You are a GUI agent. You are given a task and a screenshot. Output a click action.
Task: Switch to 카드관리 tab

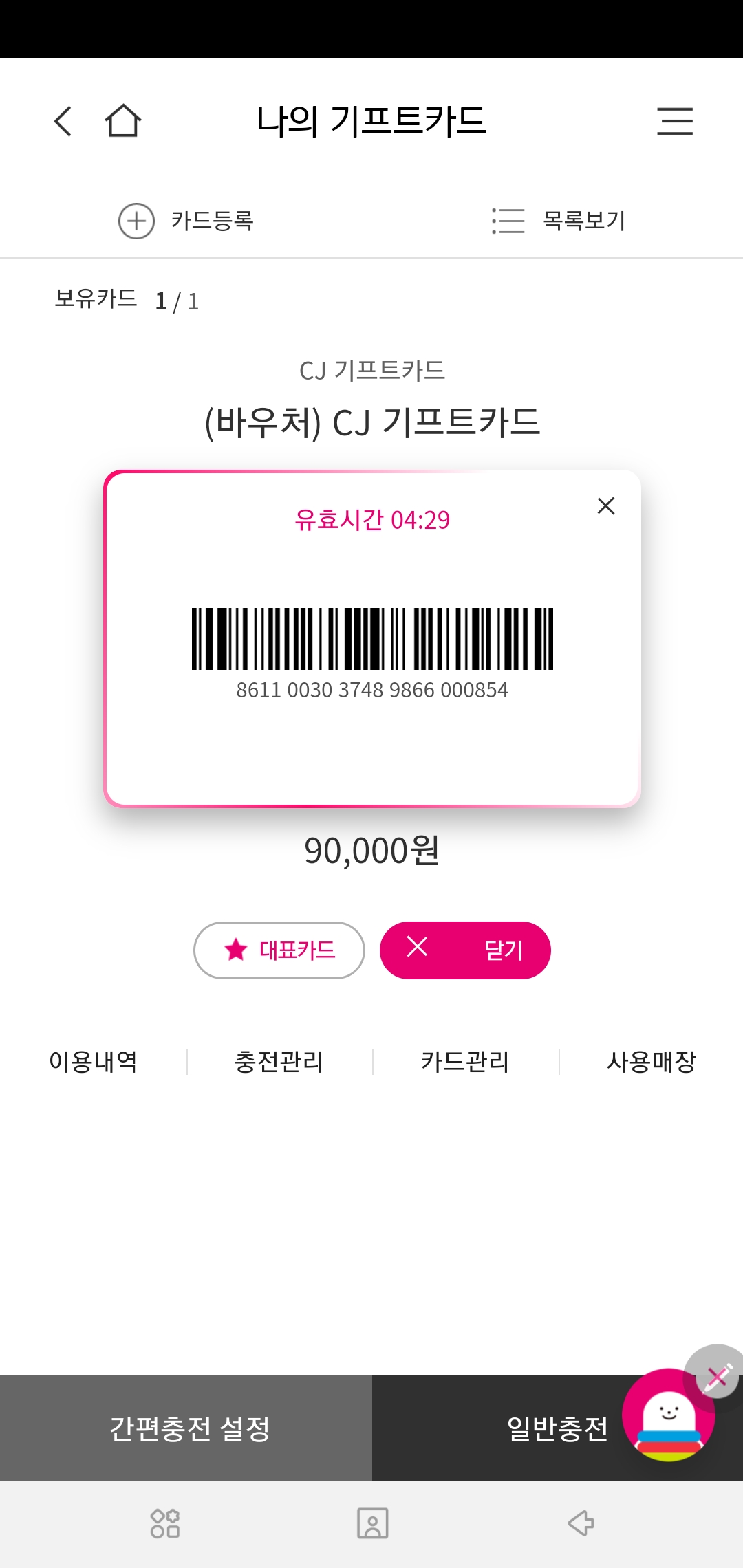point(465,1062)
